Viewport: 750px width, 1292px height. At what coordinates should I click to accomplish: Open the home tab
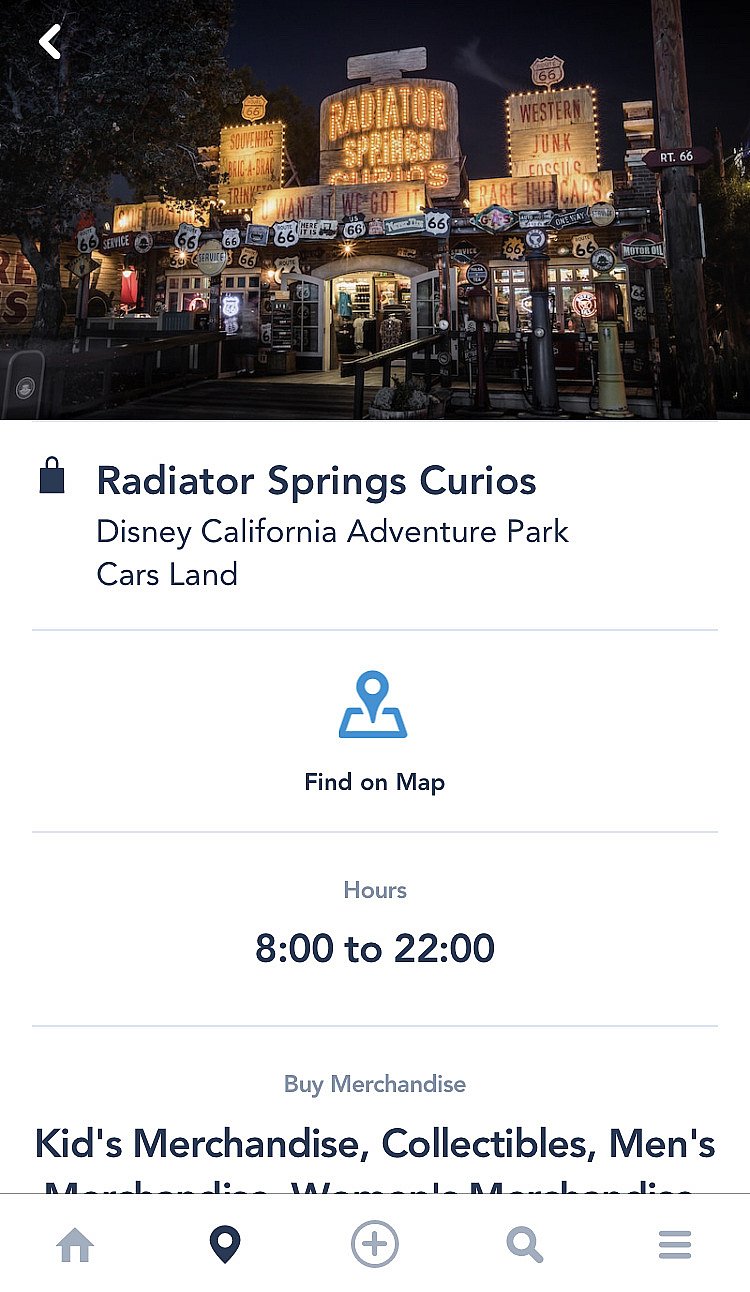(x=75, y=1245)
